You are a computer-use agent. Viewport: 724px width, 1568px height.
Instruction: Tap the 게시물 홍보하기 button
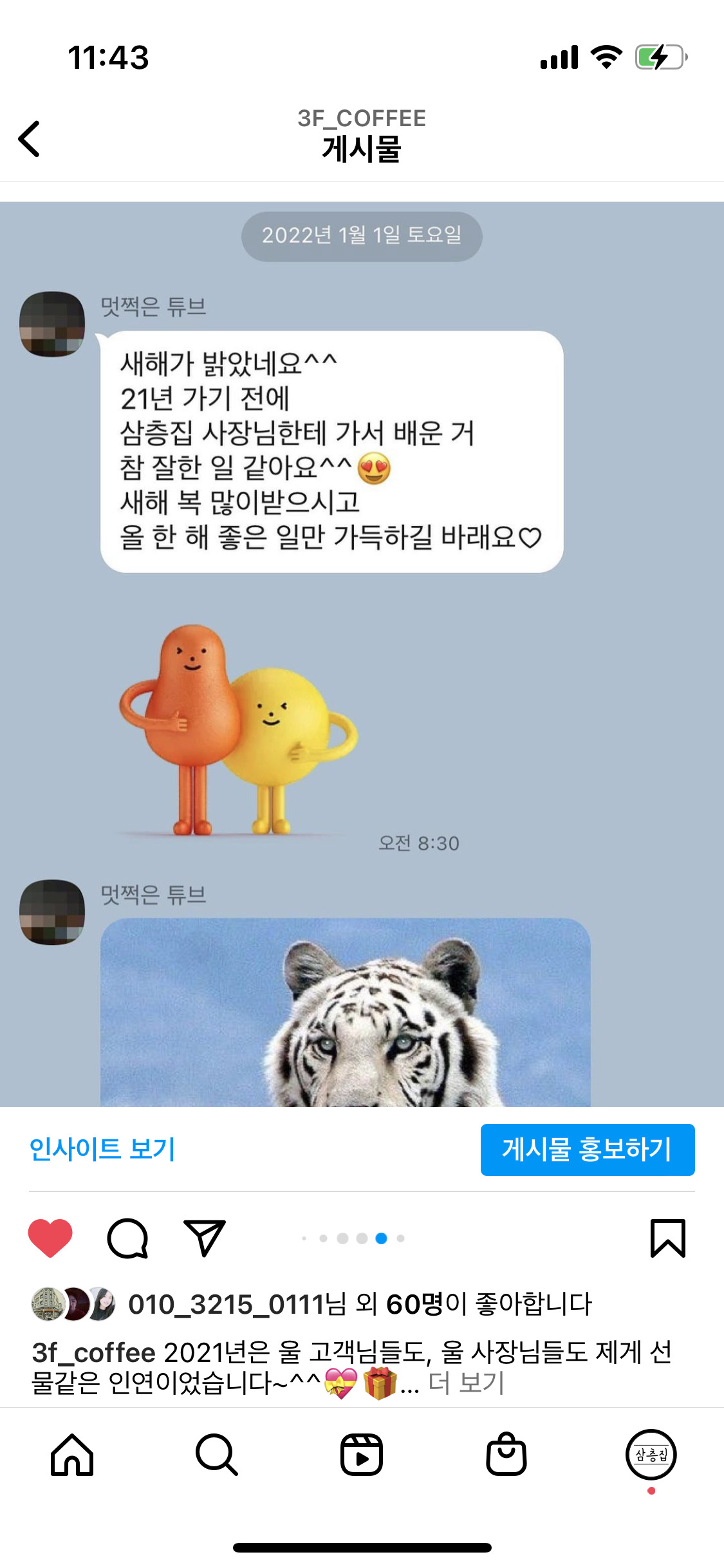pyautogui.click(x=587, y=1150)
